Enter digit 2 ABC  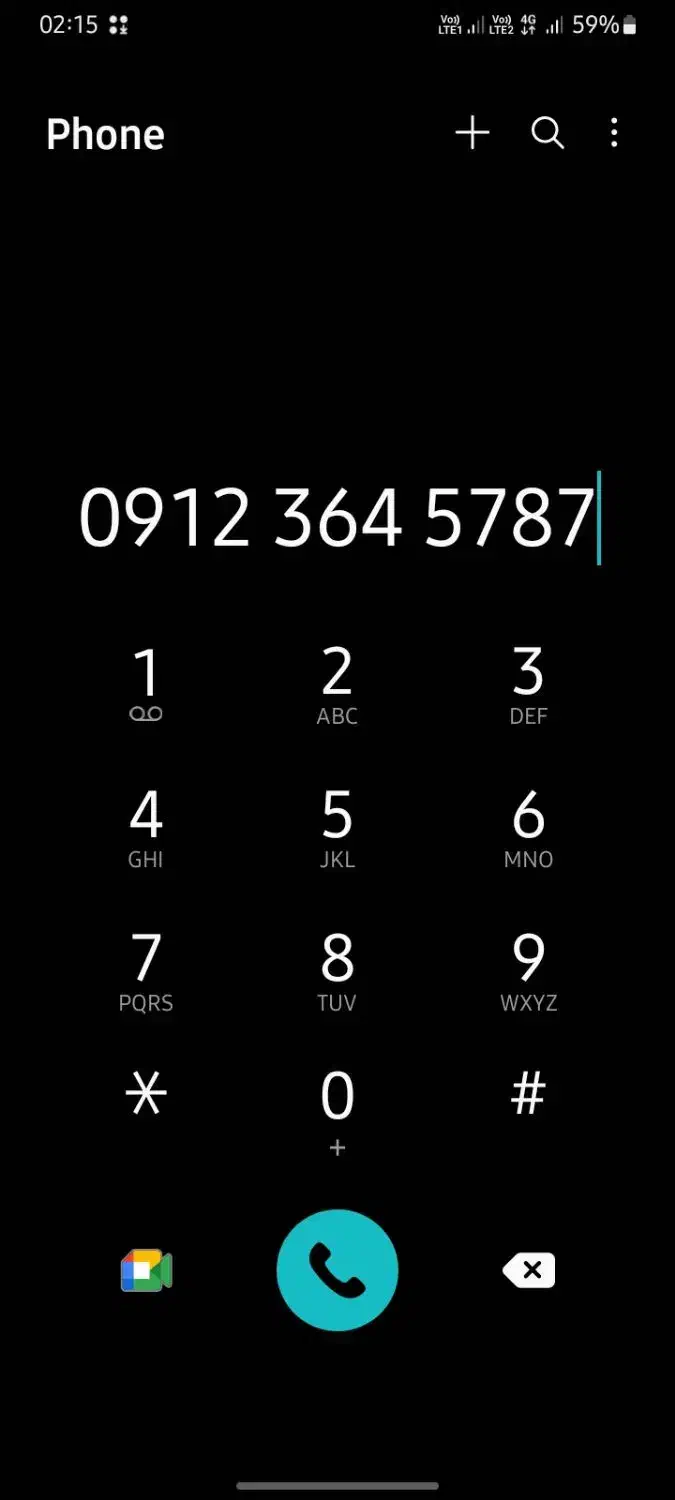pyautogui.click(x=337, y=684)
